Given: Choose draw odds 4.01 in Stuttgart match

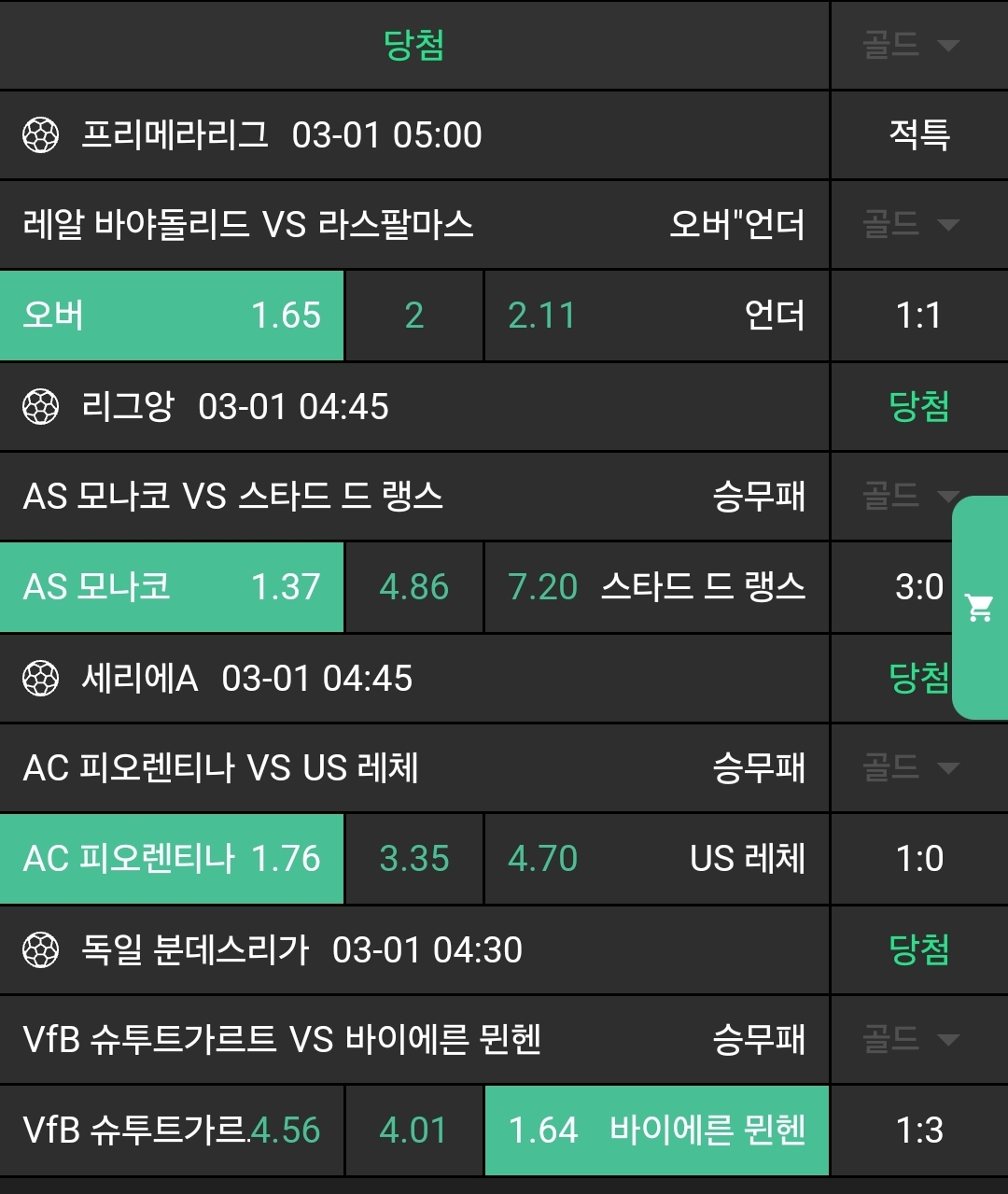Looking at the screenshot, I should point(414,1131).
